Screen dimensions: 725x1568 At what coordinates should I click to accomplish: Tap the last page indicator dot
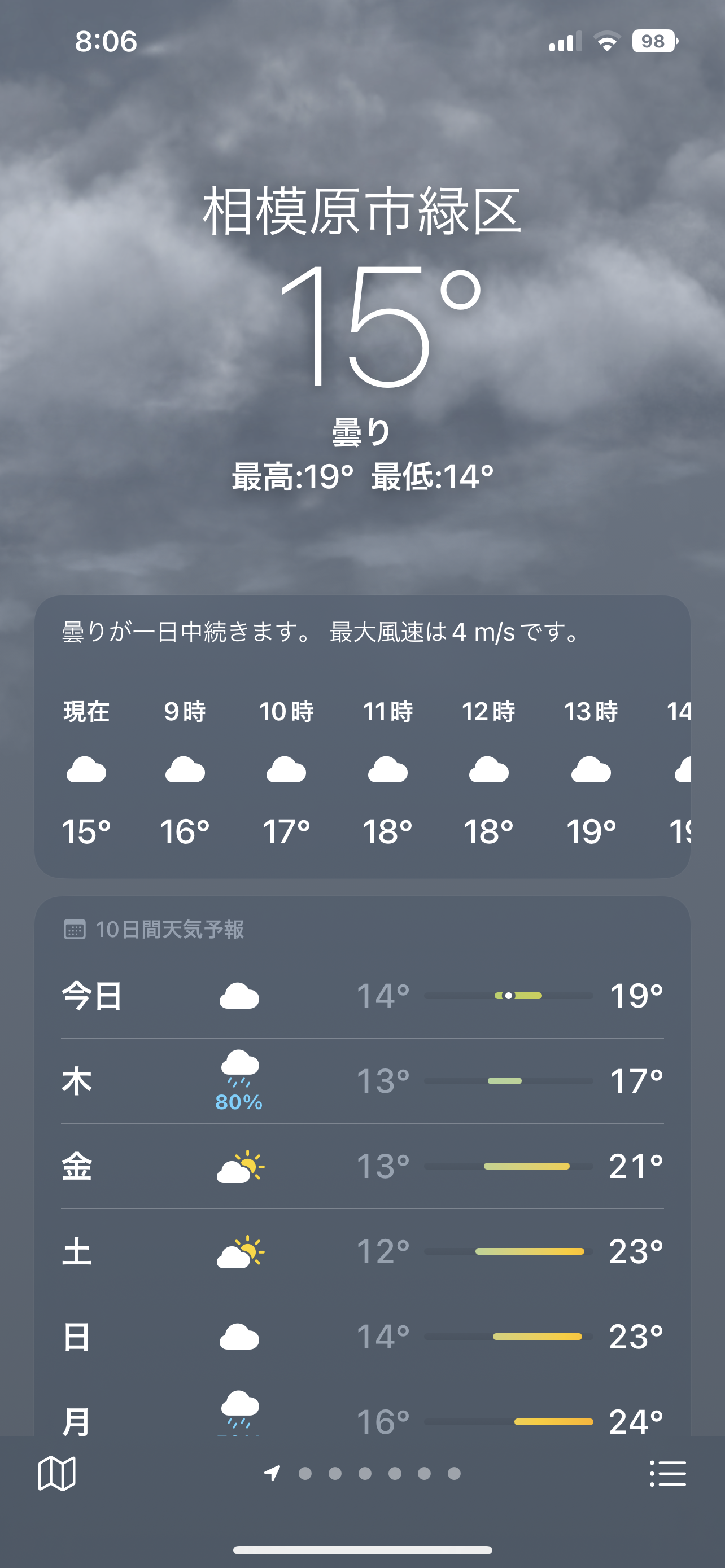453,1473
